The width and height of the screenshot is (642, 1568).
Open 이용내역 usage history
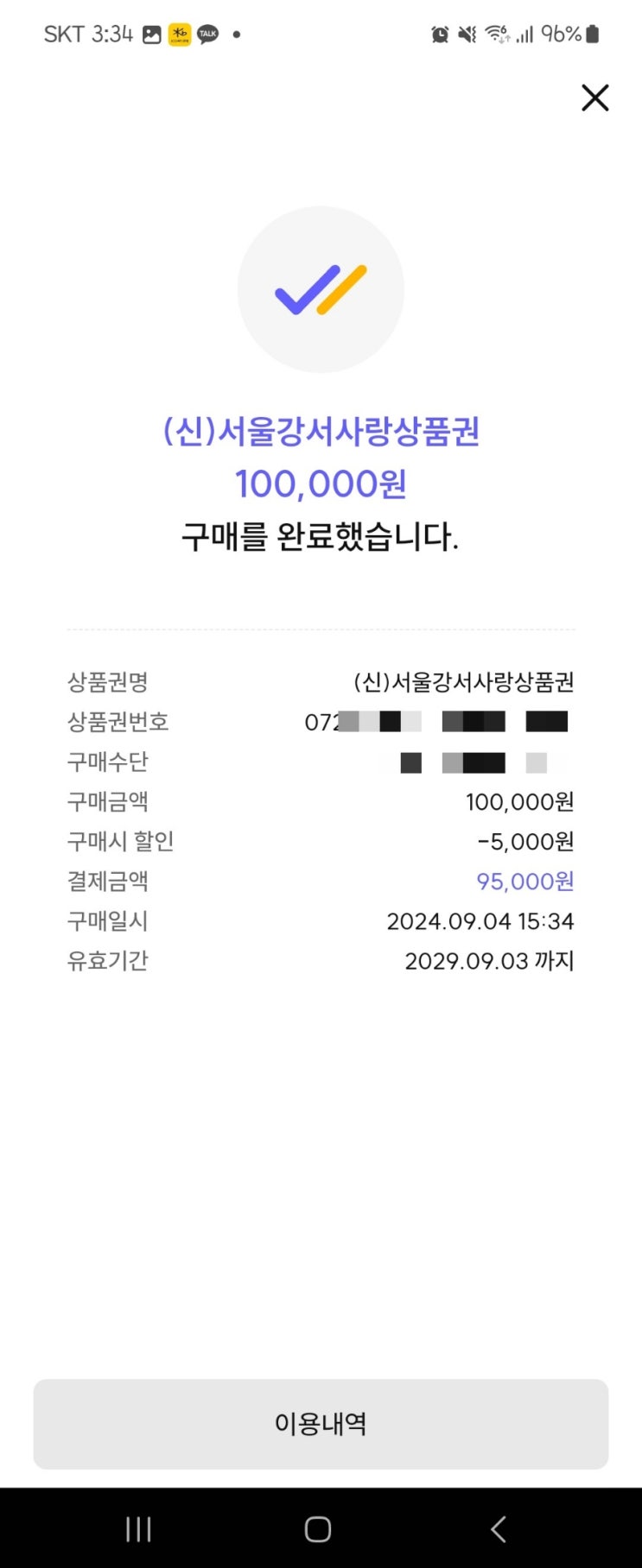[321, 1423]
